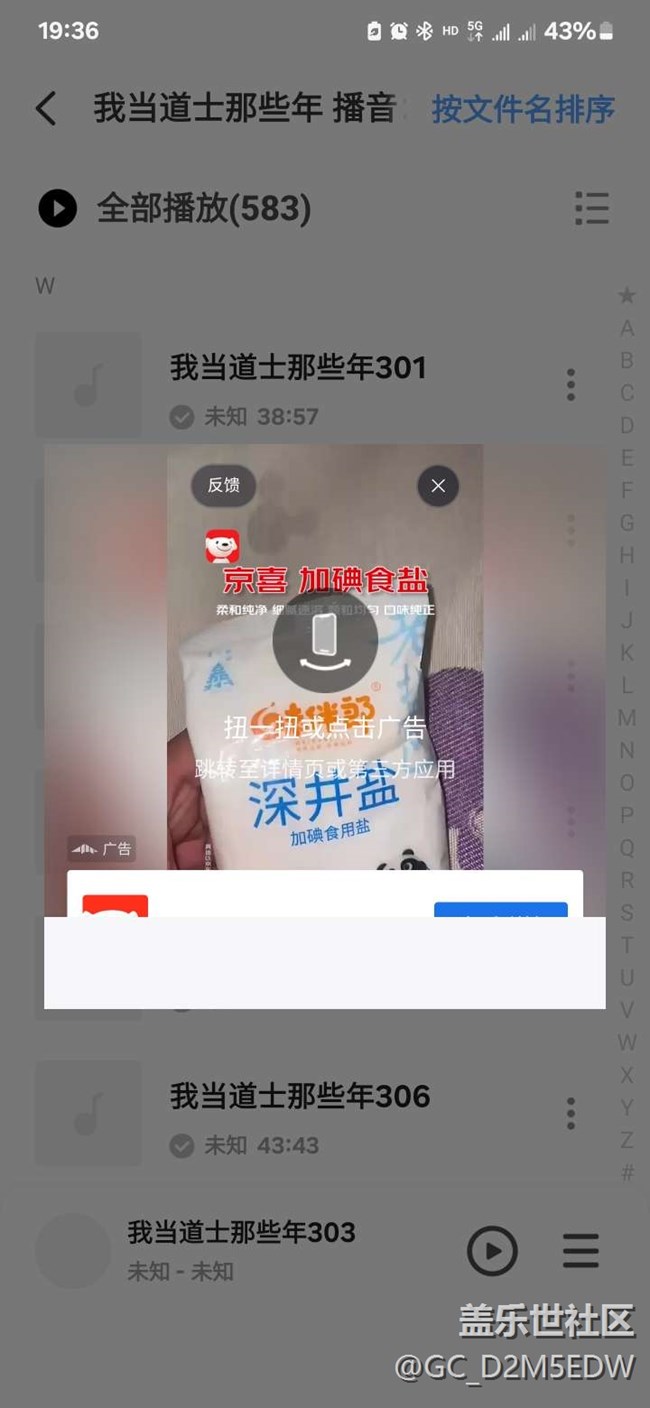Open the playlist queue in mini player
This screenshot has height=1408, width=650.
(580, 1251)
